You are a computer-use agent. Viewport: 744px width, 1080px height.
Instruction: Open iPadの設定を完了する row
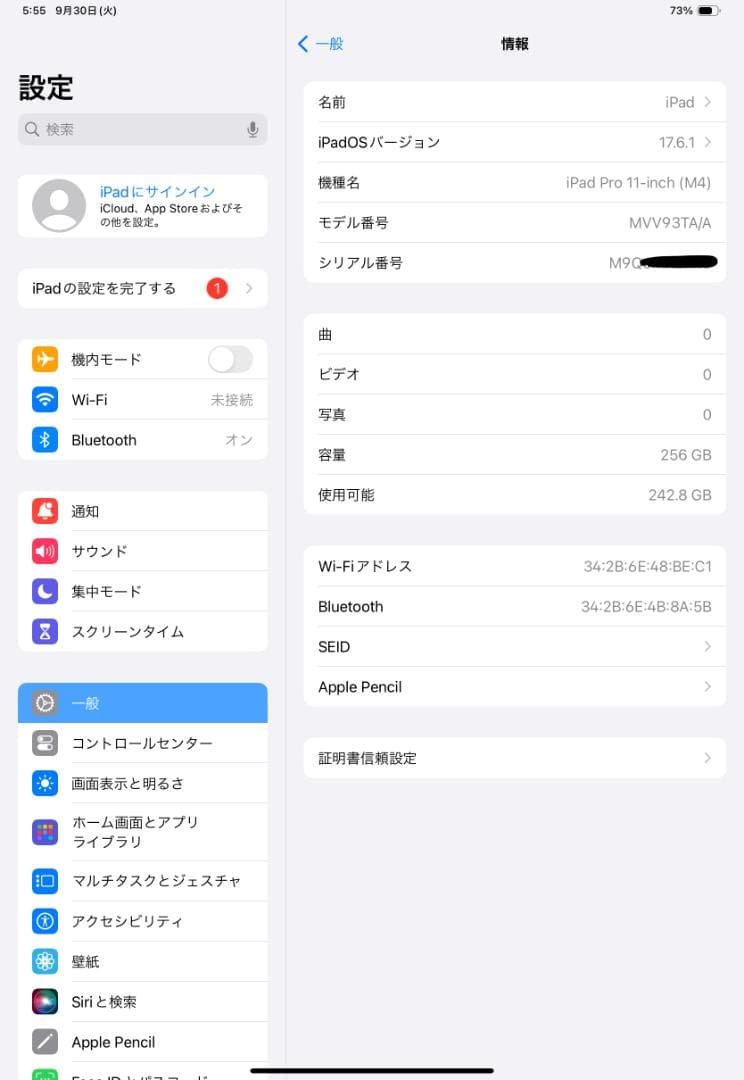pos(142,288)
